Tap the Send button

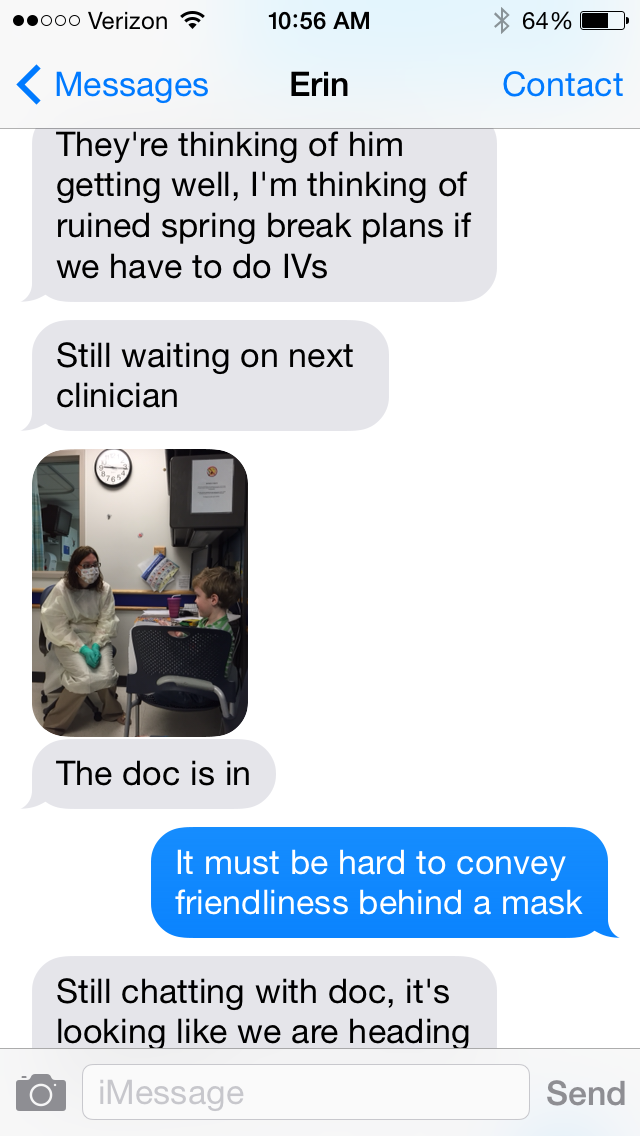tap(585, 1093)
